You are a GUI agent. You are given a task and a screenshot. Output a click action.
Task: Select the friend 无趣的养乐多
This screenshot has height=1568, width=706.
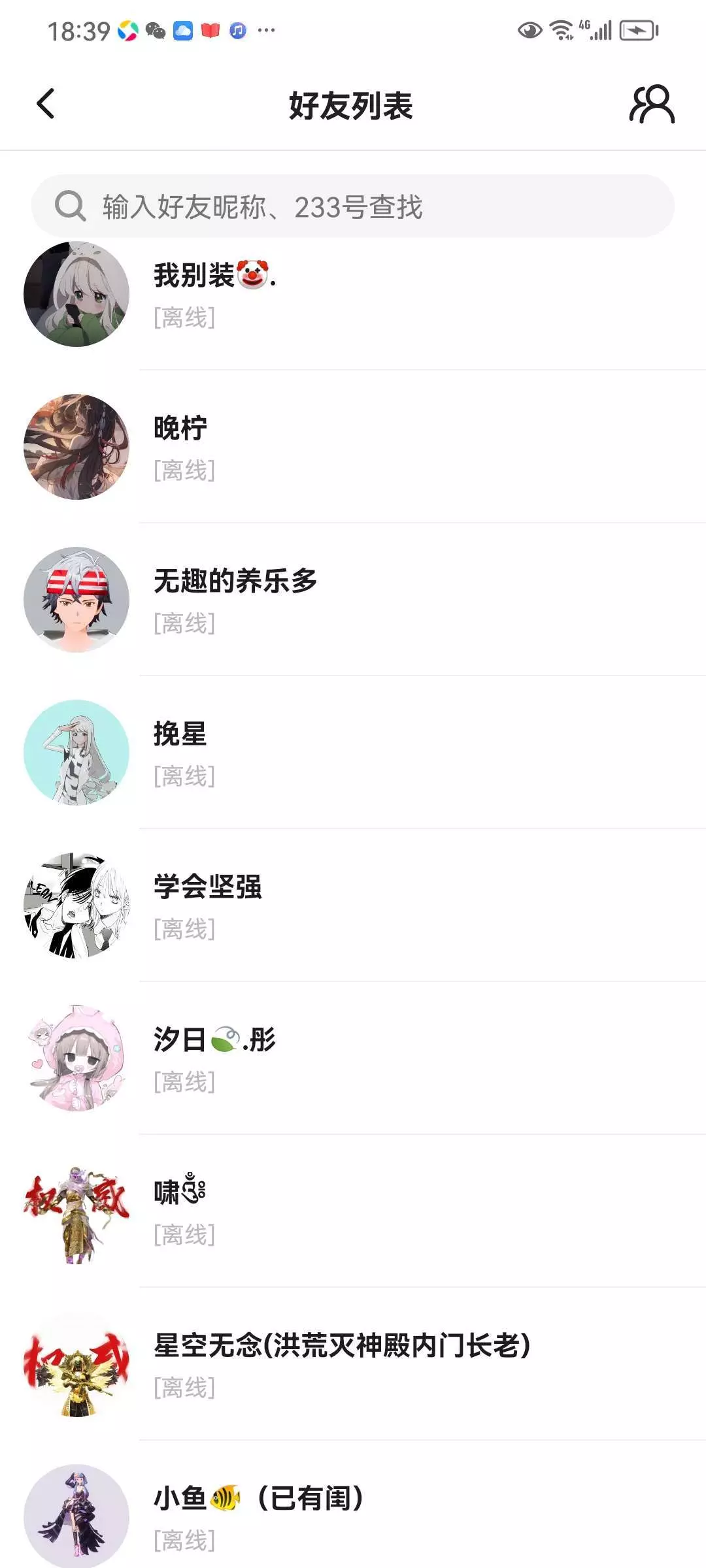[x=353, y=601]
